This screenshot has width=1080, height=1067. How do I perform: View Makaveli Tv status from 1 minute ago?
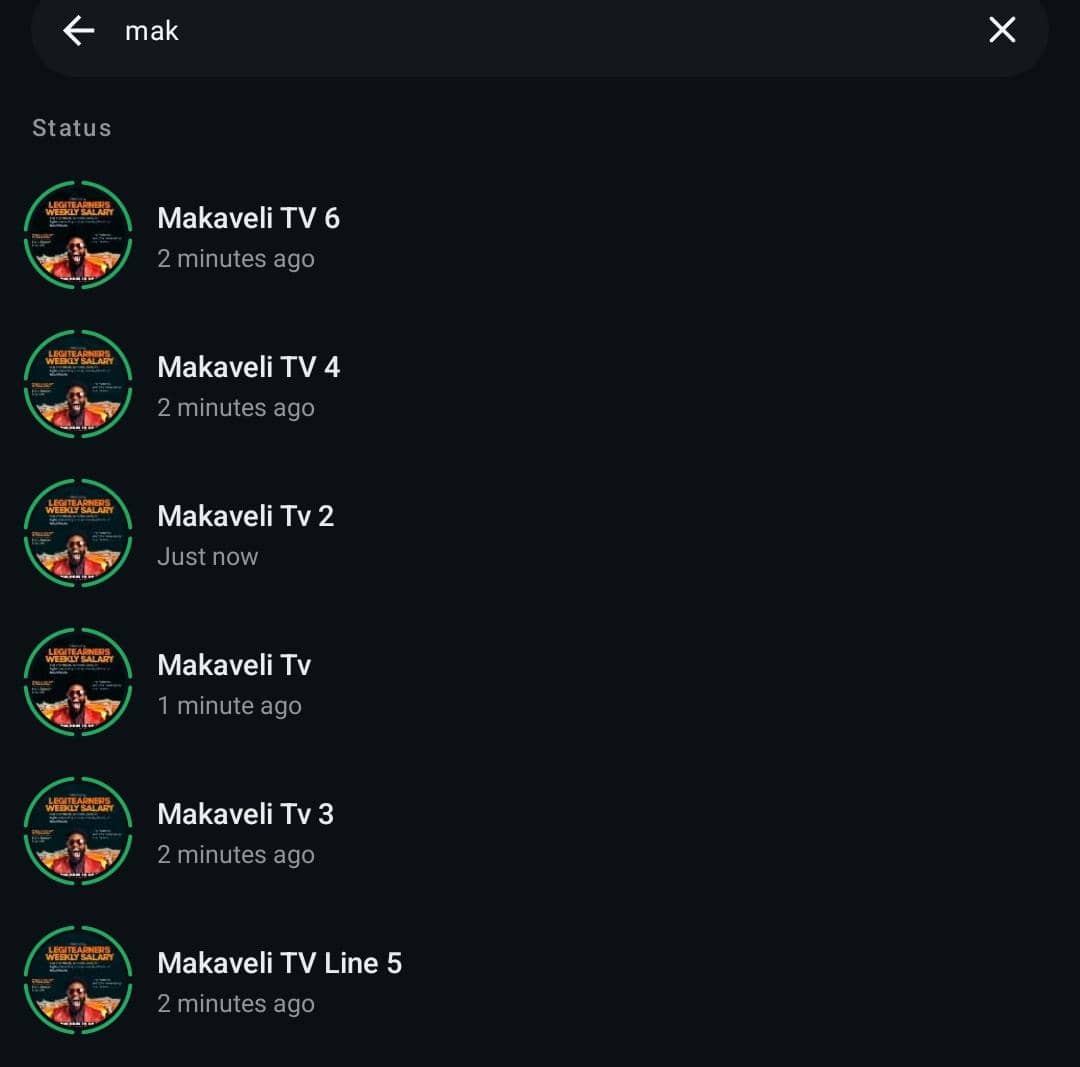pyautogui.click(x=234, y=683)
